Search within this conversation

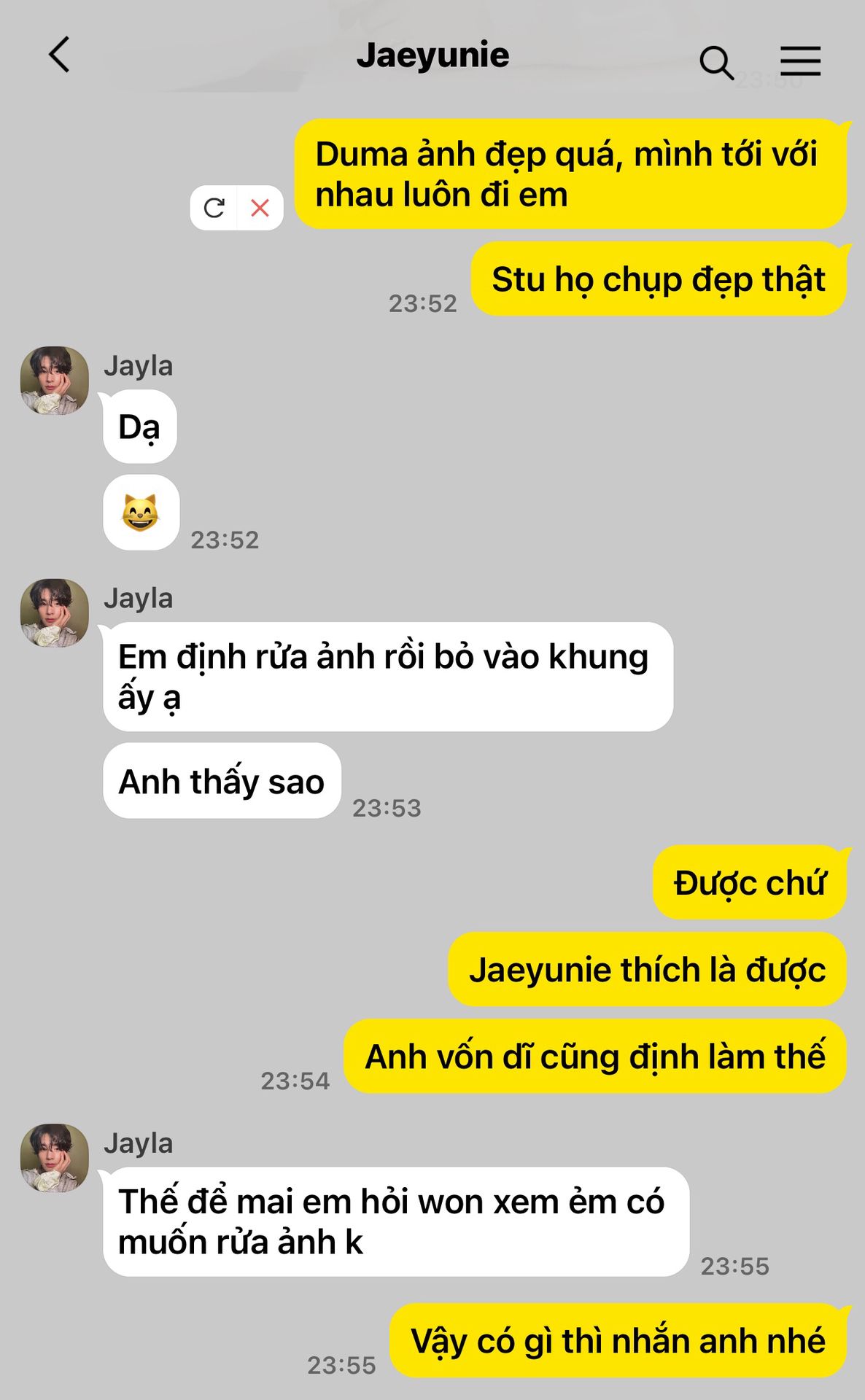pos(716,63)
